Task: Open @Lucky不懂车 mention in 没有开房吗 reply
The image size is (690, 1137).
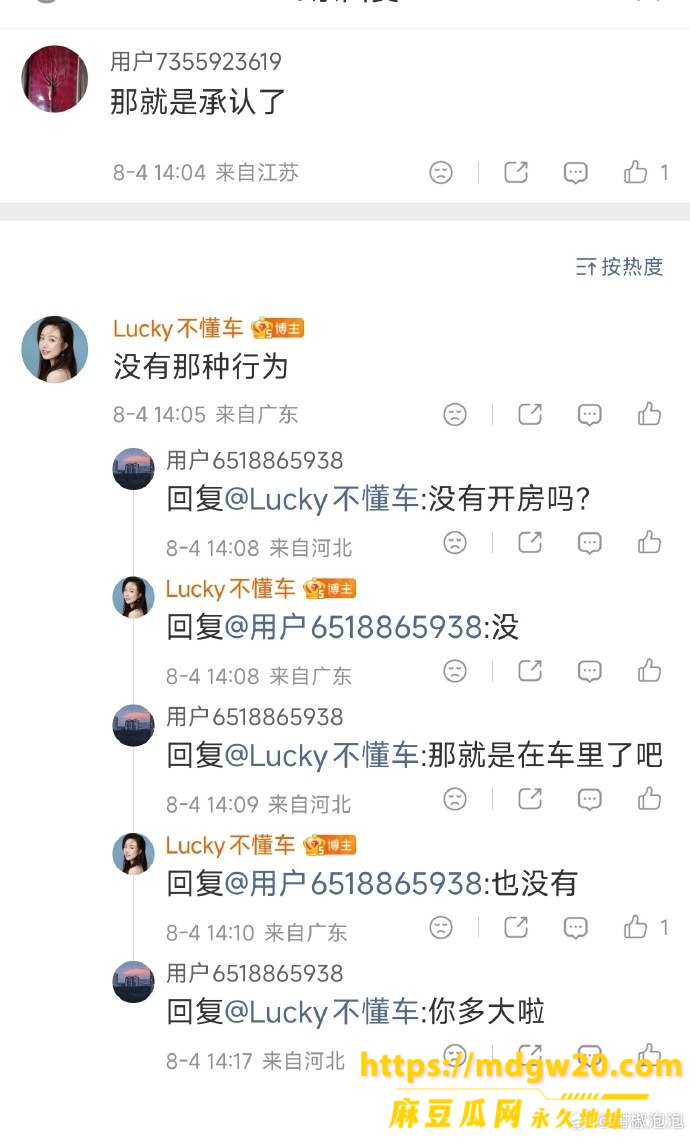Action: click(x=322, y=500)
